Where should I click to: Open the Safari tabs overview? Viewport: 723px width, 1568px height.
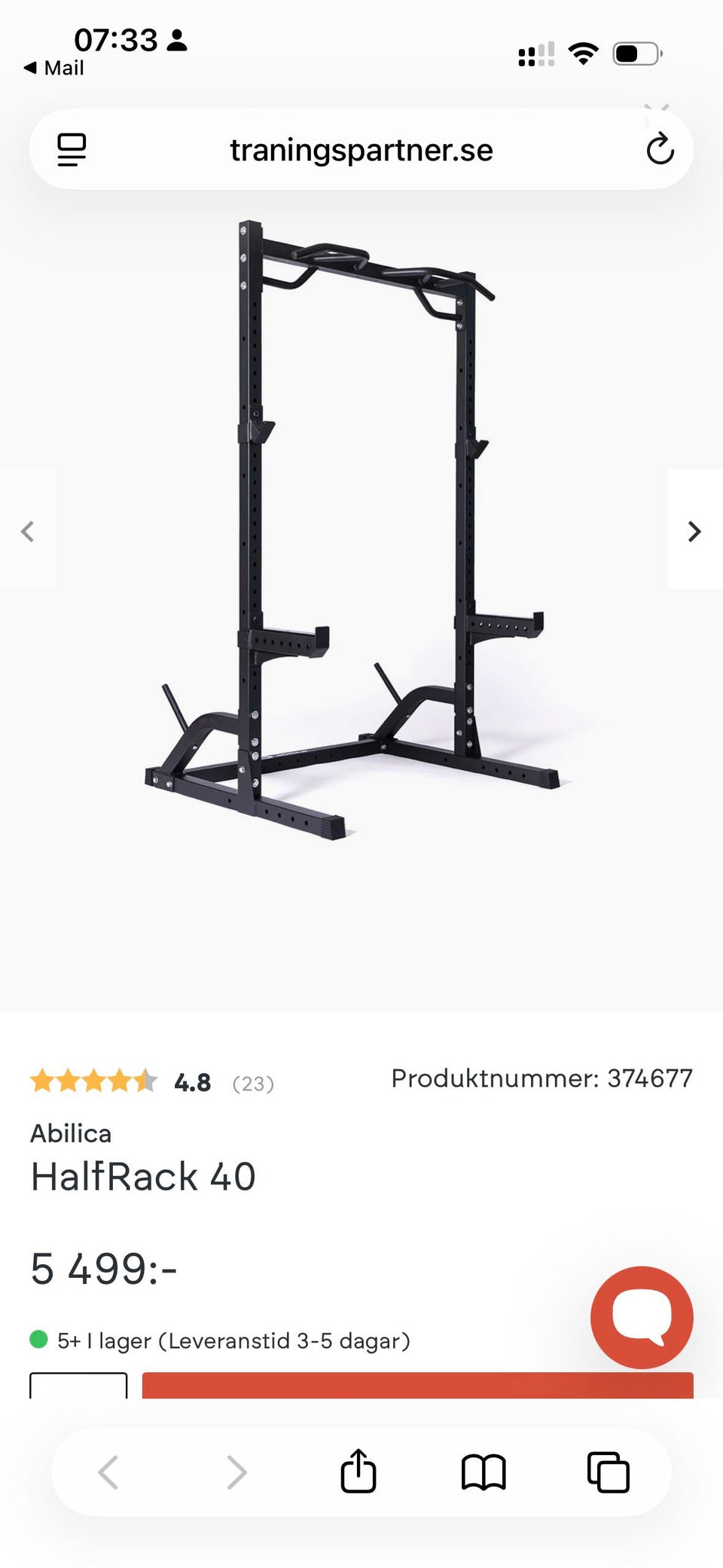click(608, 1472)
